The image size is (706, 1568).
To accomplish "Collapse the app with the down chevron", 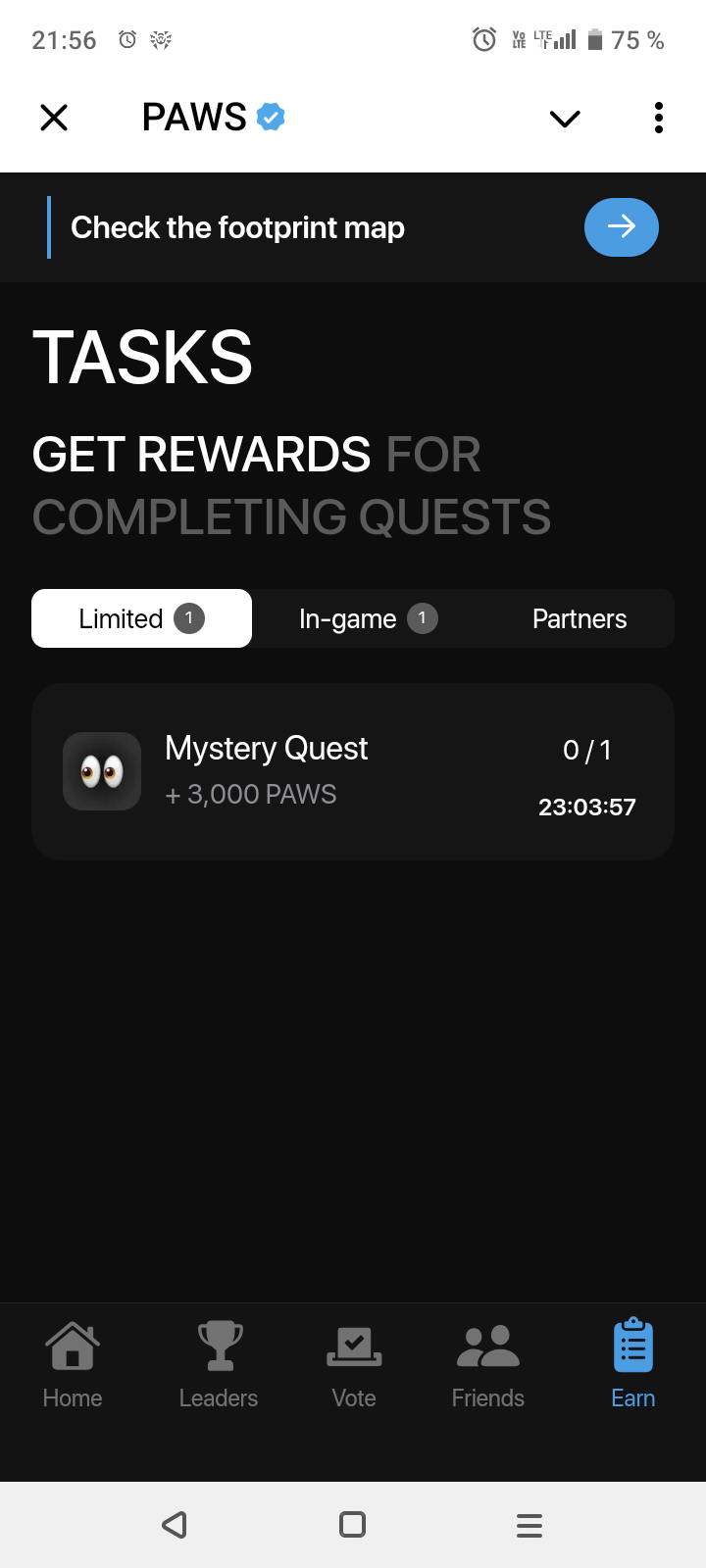I will [x=565, y=119].
